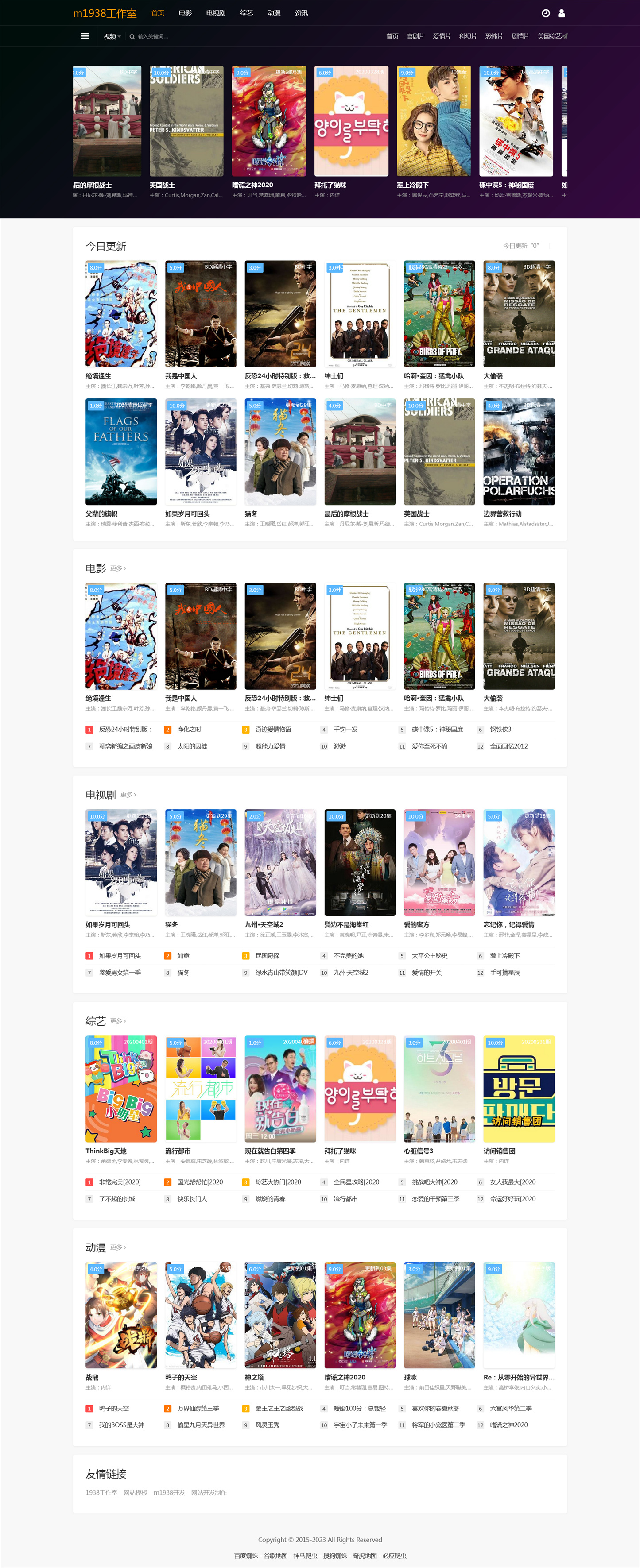Viewport: 640px width, 1568px height.
Task: Switch to the 电影 top navigation tab
Action: click(185, 13)
